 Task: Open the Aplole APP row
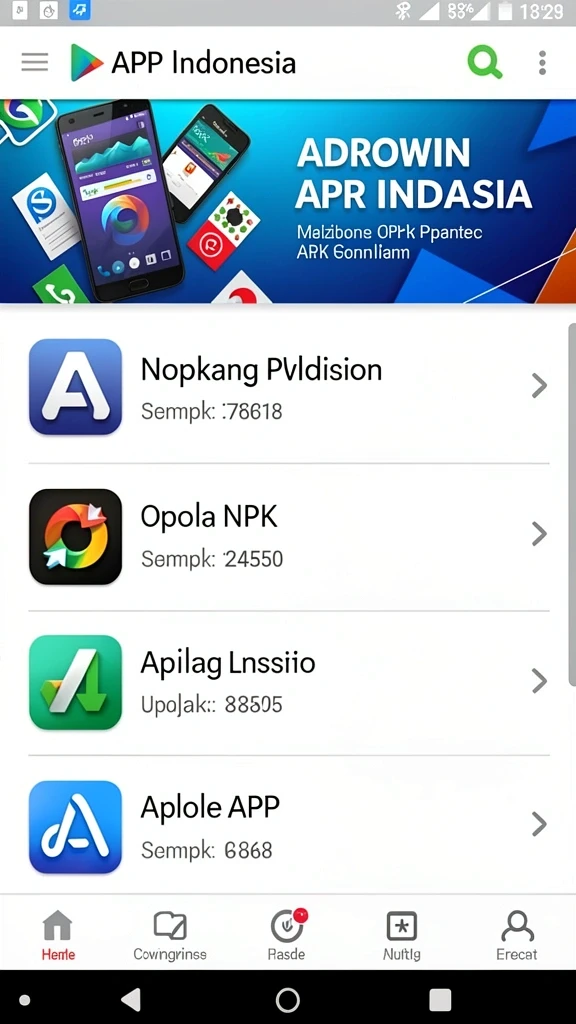click(x=288, y=825)
